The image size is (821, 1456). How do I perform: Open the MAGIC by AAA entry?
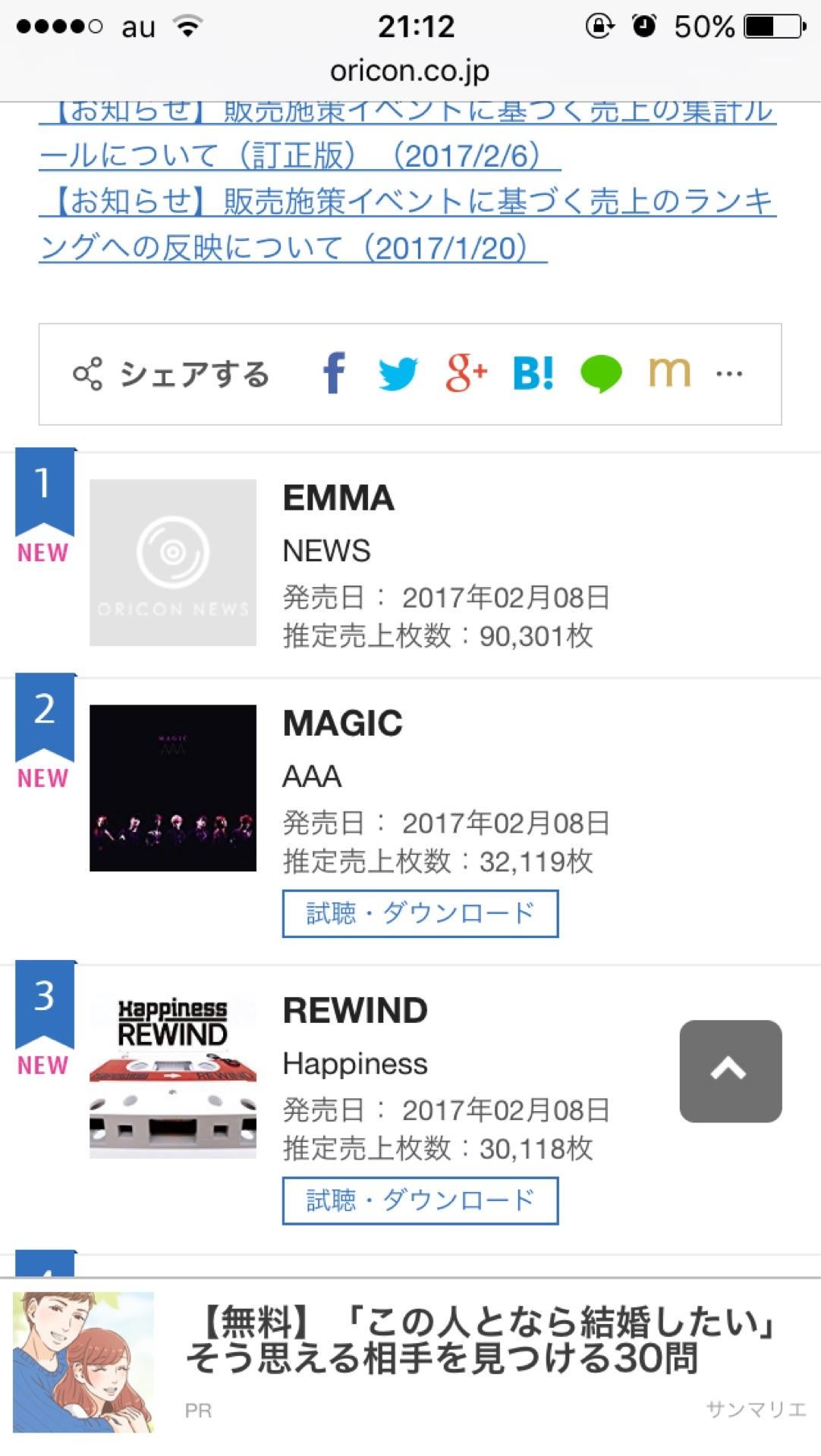(342, 723)
